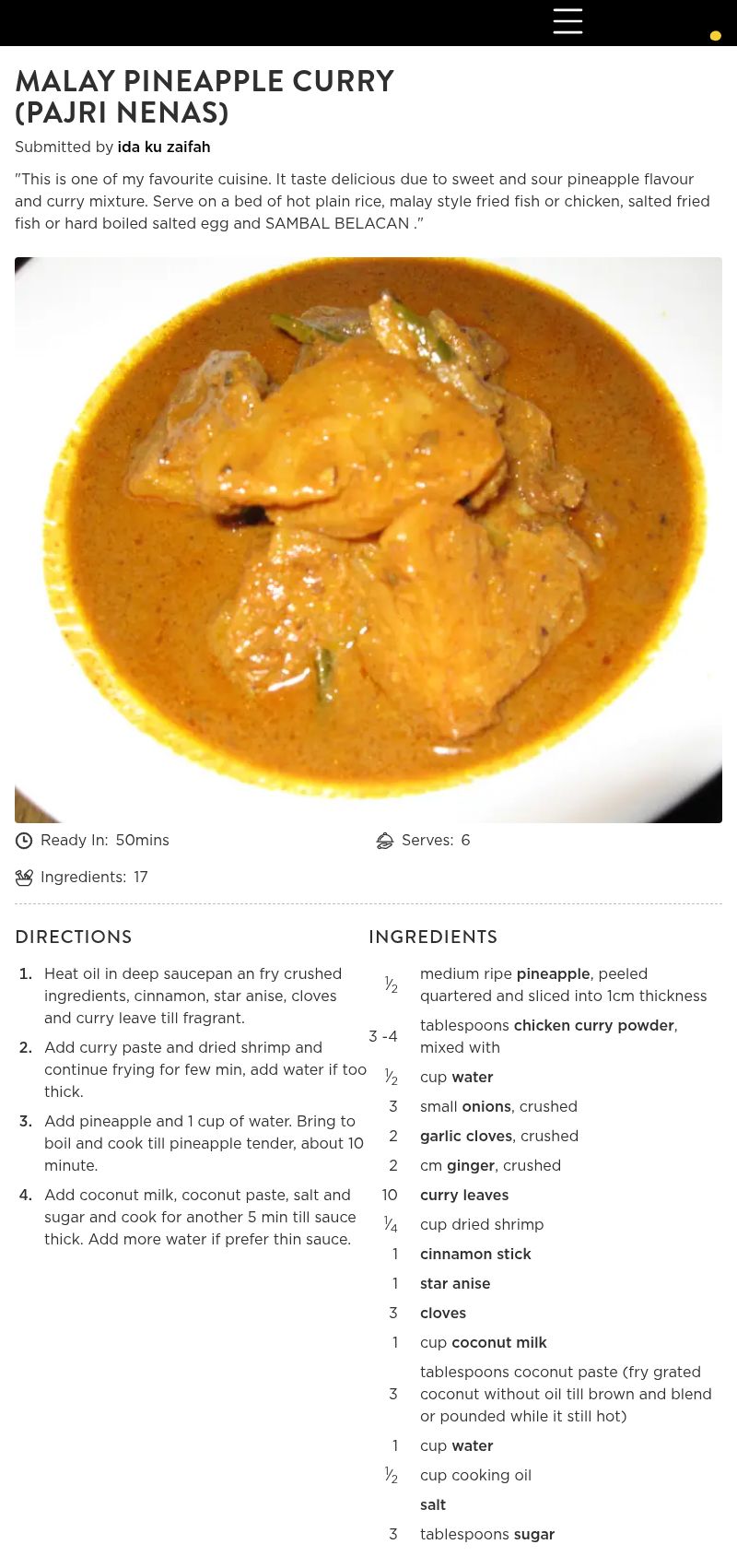The width and height of the screenshot is (737, 1568).
Task: Open the curry recipe photo
Action: (x=368, y=540)
